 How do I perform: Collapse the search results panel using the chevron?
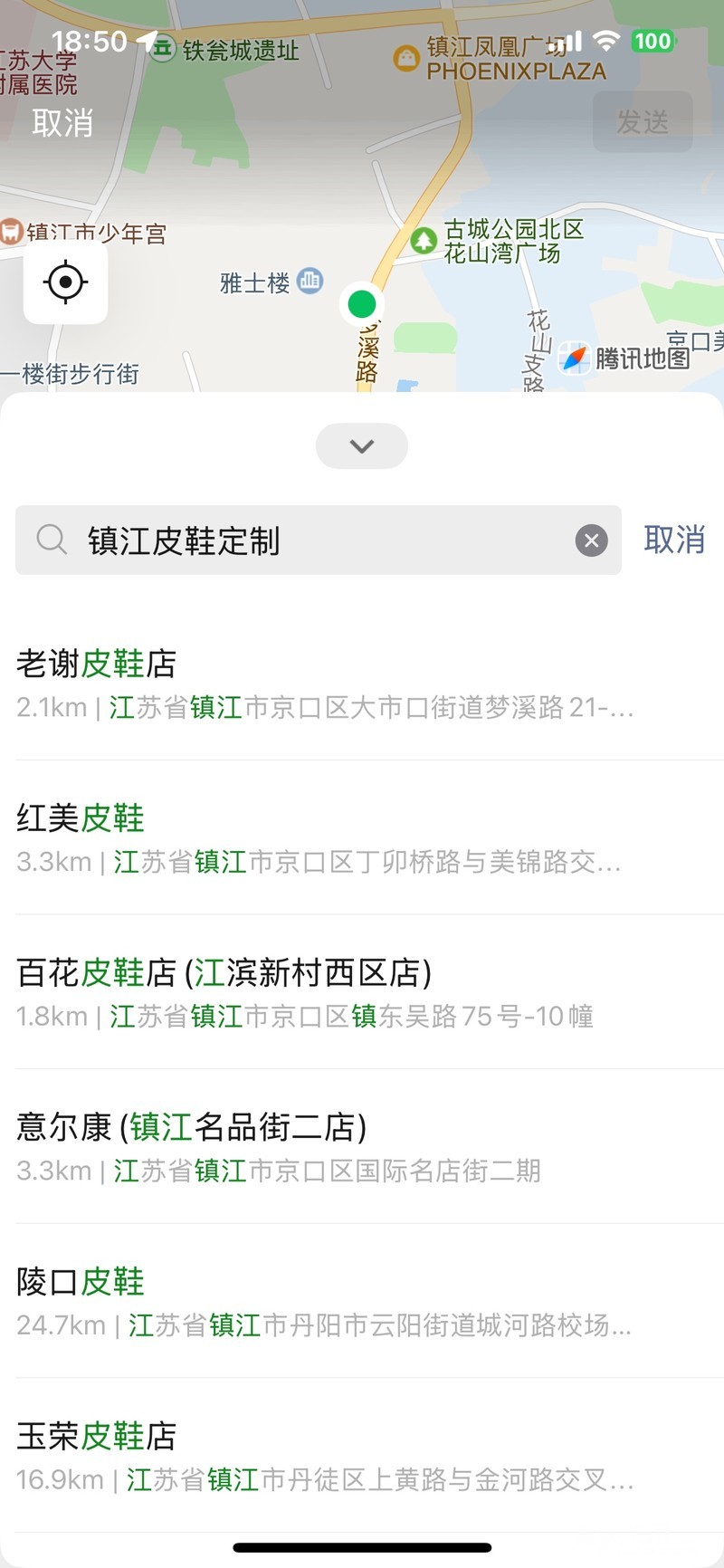tap(362, 446)
